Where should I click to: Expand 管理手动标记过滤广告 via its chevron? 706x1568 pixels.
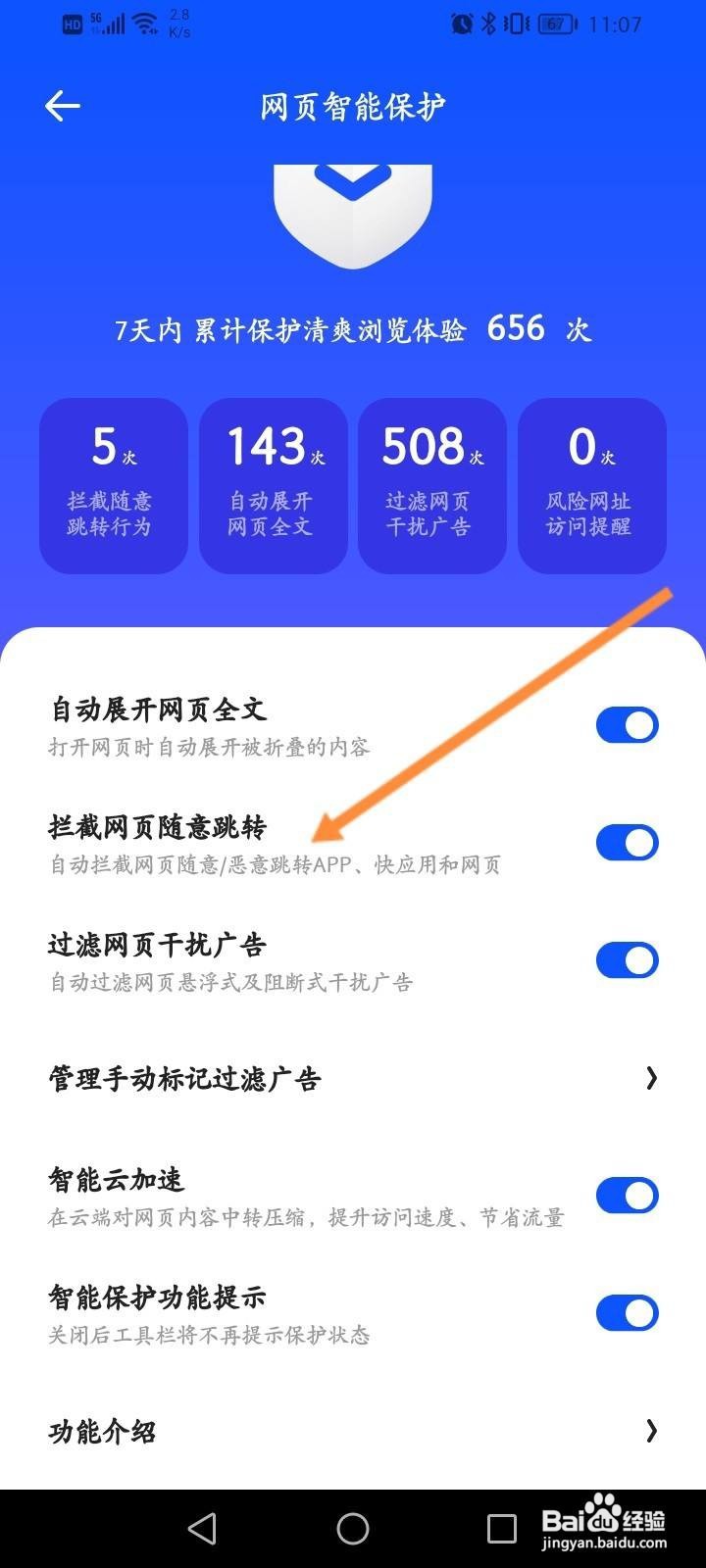(652, 1078)
